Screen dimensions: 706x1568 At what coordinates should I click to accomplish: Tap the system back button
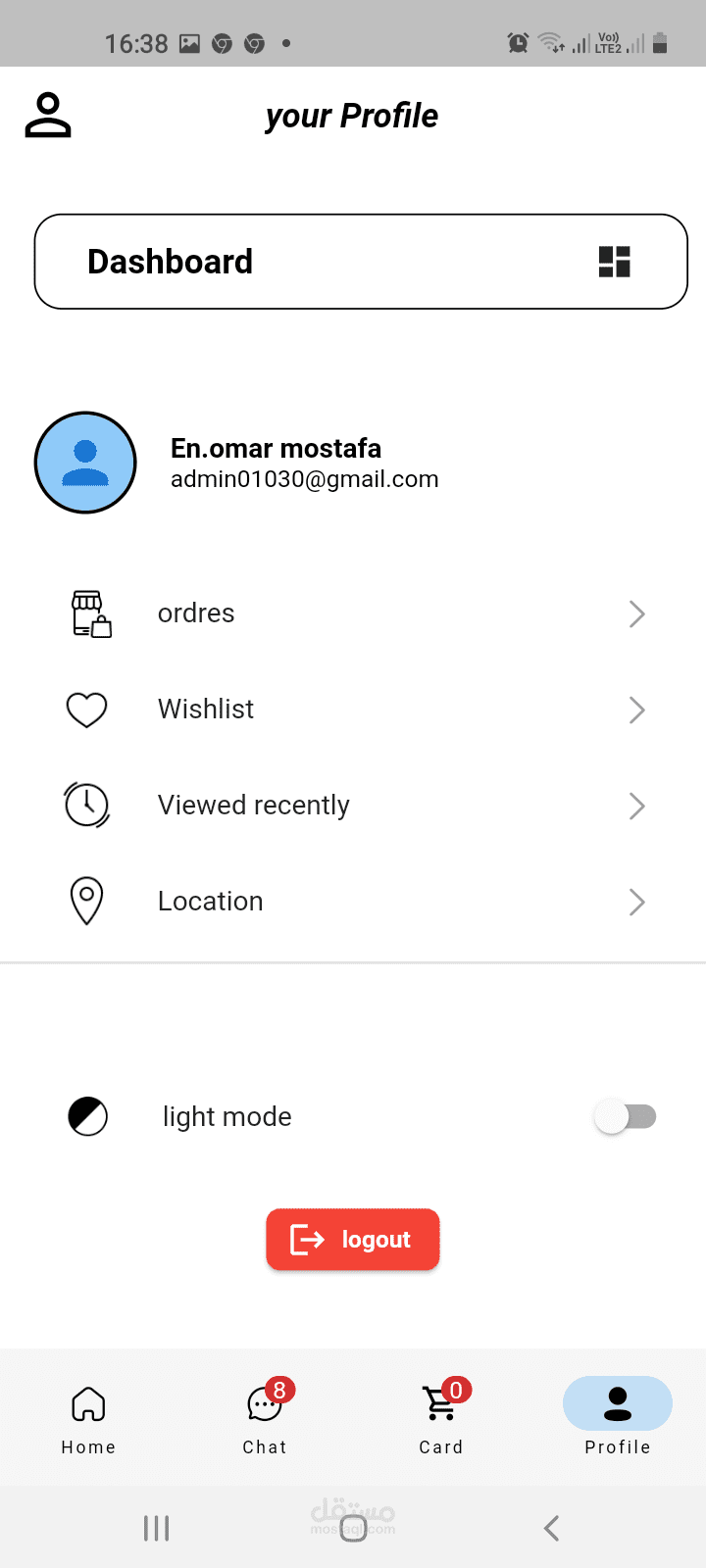point(551,1528)
